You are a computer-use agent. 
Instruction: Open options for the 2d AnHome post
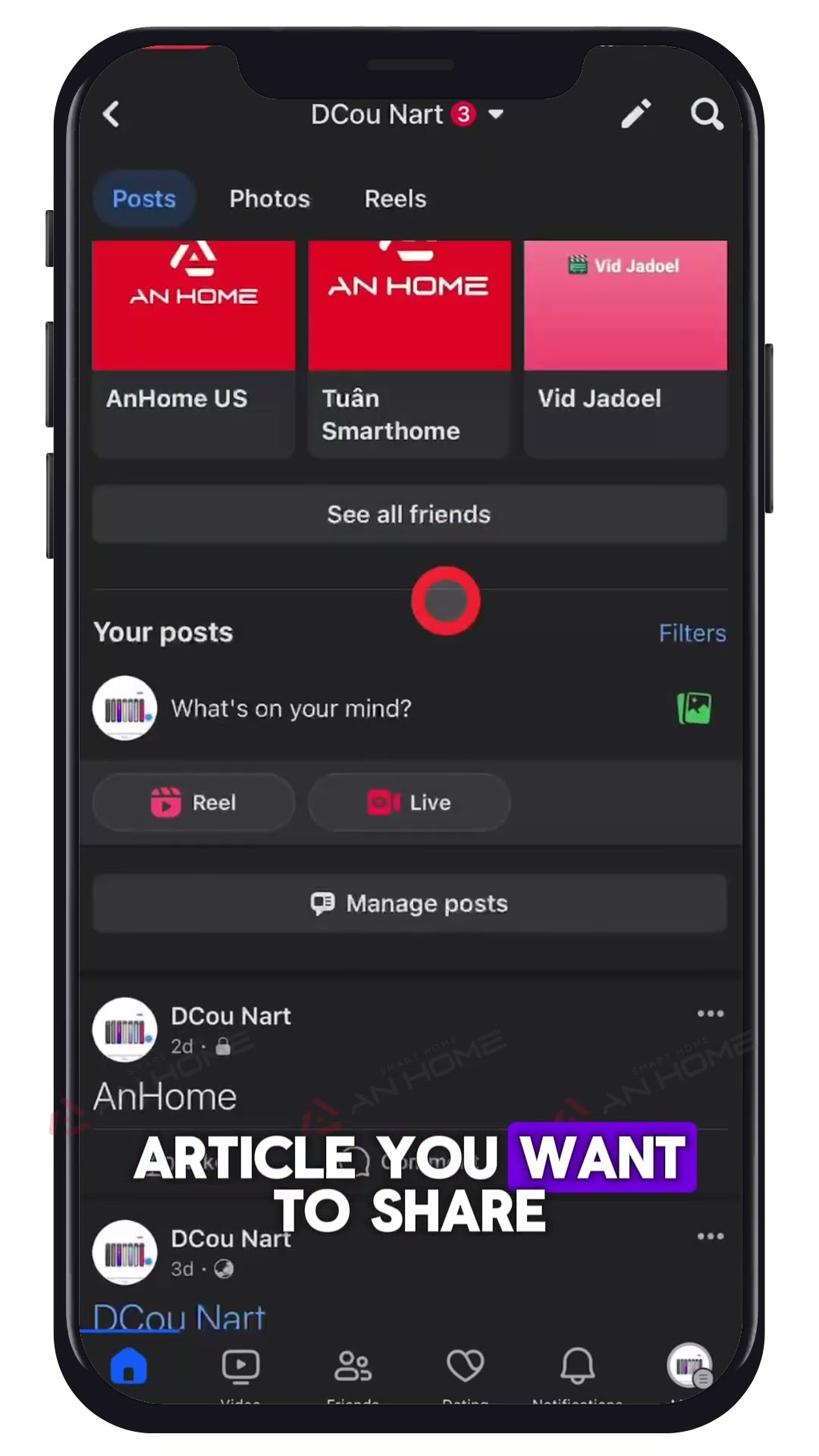click(710, 1014)
